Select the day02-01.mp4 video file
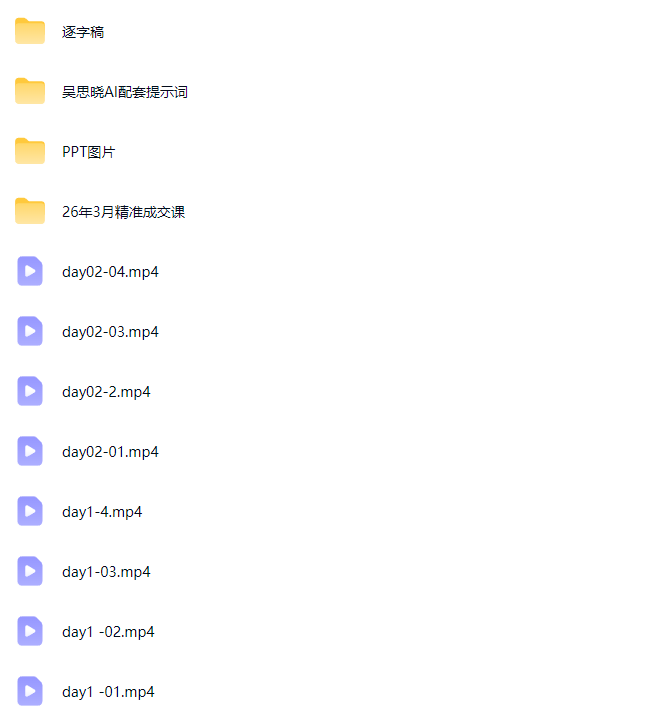656x712 pixels. tap(109, 452)
